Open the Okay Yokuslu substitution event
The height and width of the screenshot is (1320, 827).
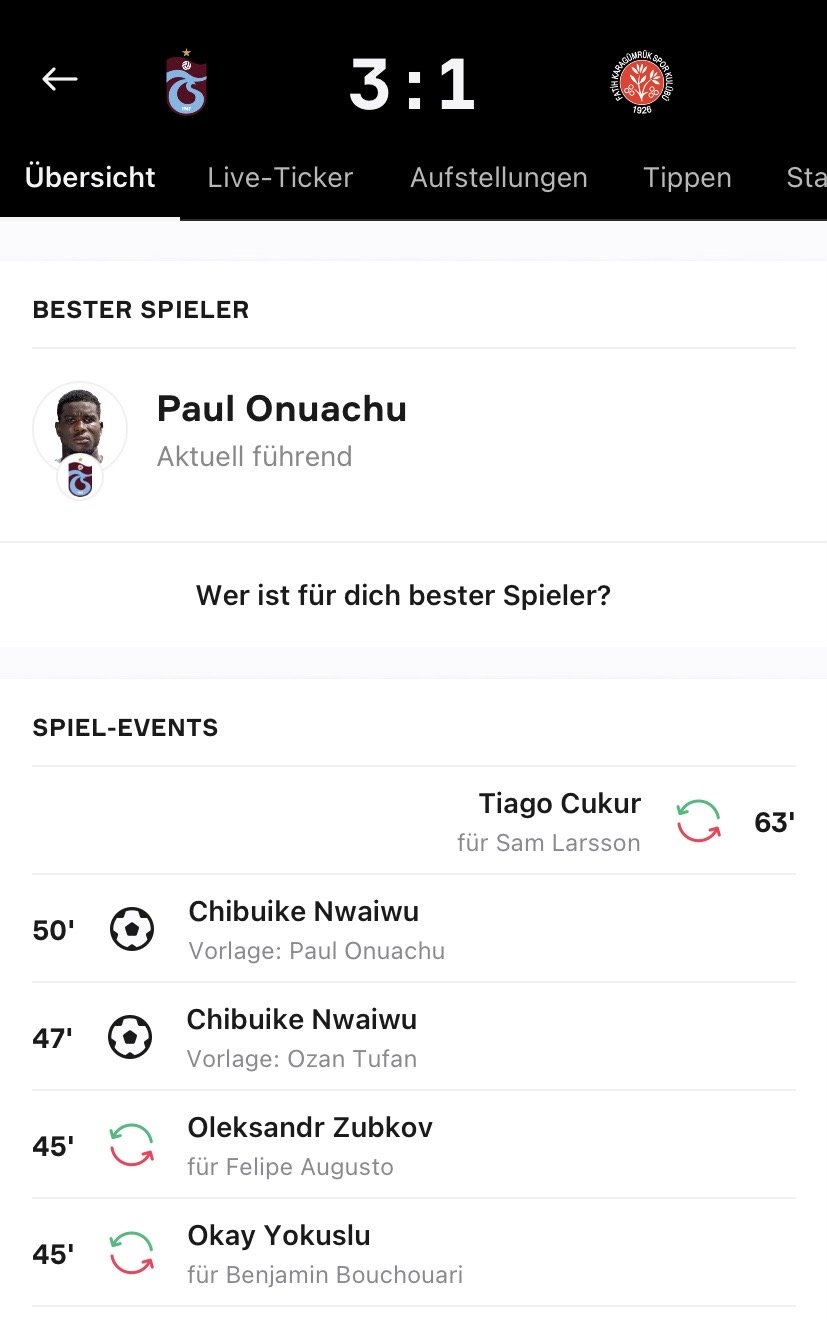pos(279,1253)
